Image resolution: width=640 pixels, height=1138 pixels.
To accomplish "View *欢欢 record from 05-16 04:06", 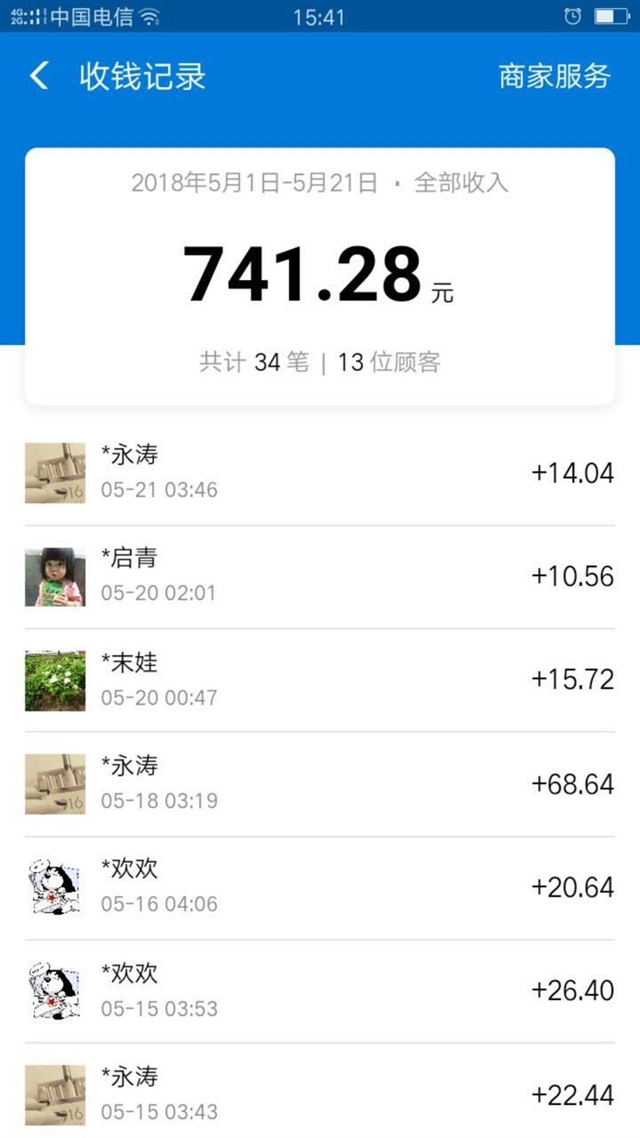I will coord(320,888).
